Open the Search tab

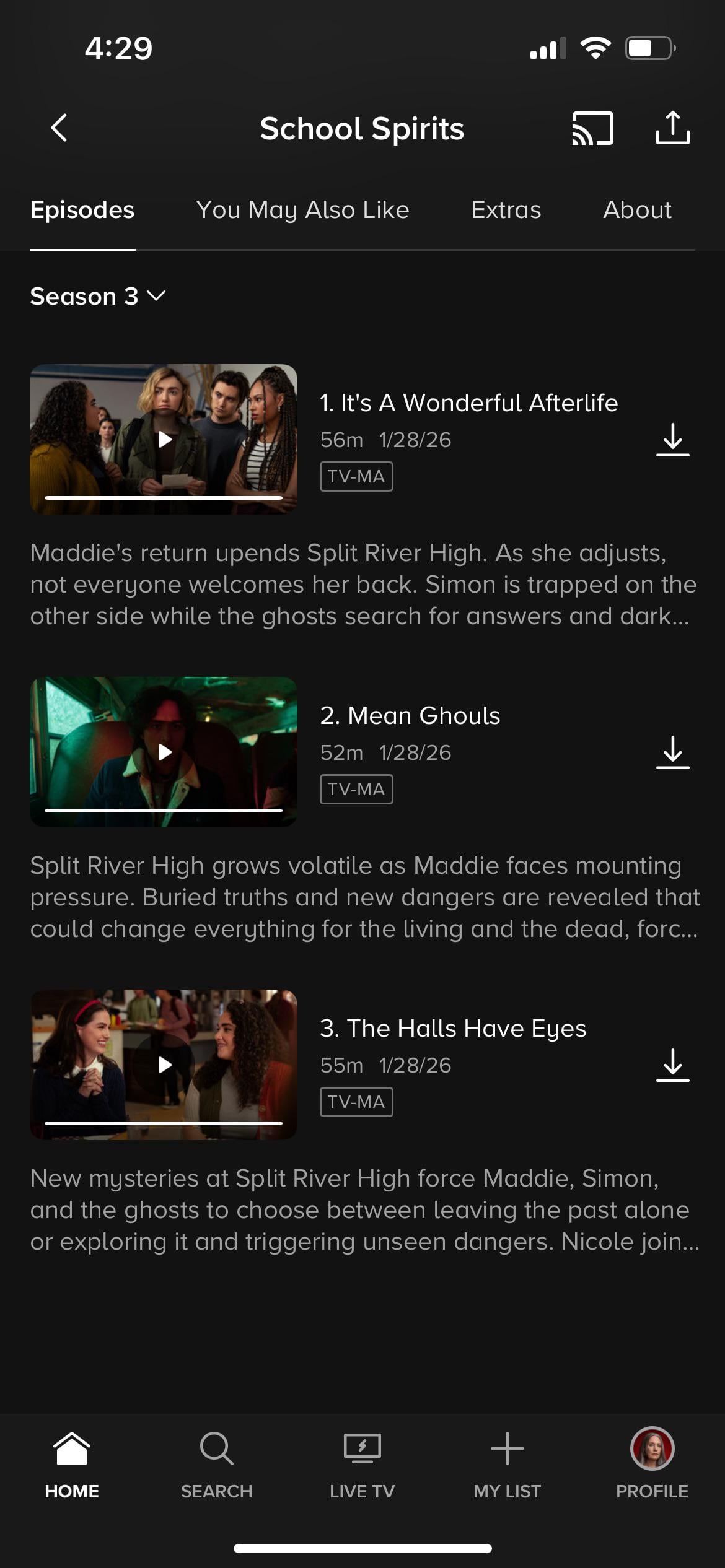click(216, 1465)
